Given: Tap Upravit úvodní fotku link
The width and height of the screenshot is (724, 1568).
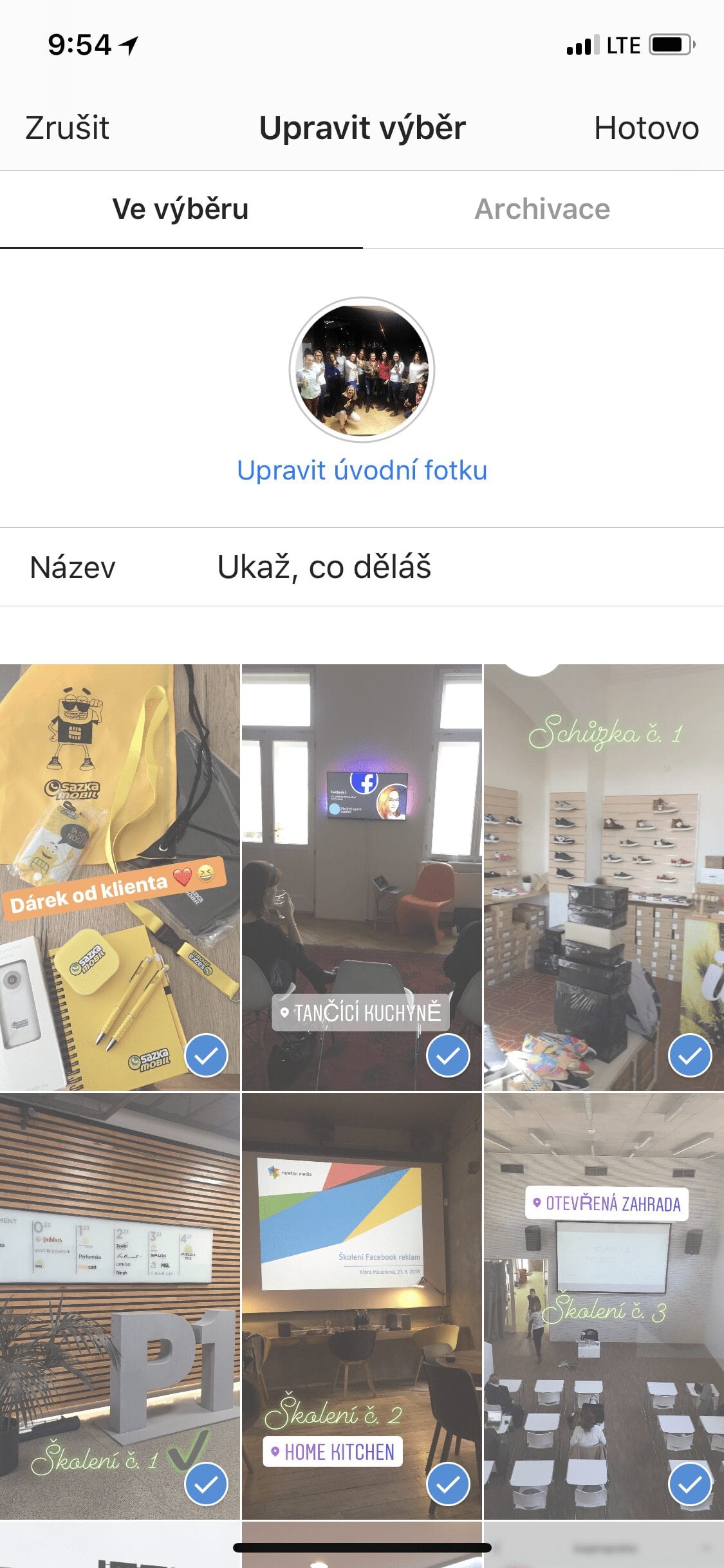Looking at the screenshot, I should click(x=362, y=471).
